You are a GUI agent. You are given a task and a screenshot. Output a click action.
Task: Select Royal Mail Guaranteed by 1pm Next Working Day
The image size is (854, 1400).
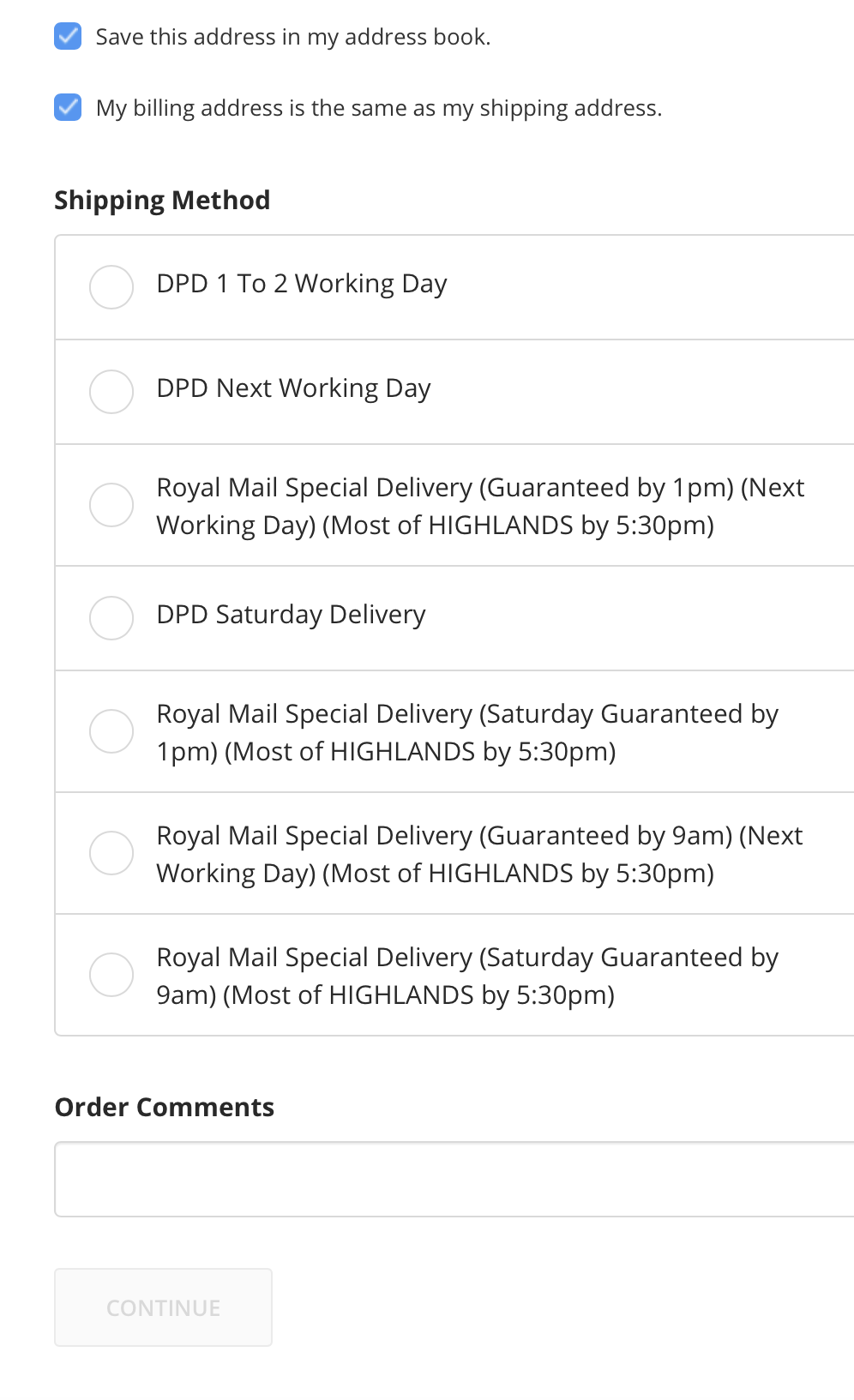coord(111,505)
